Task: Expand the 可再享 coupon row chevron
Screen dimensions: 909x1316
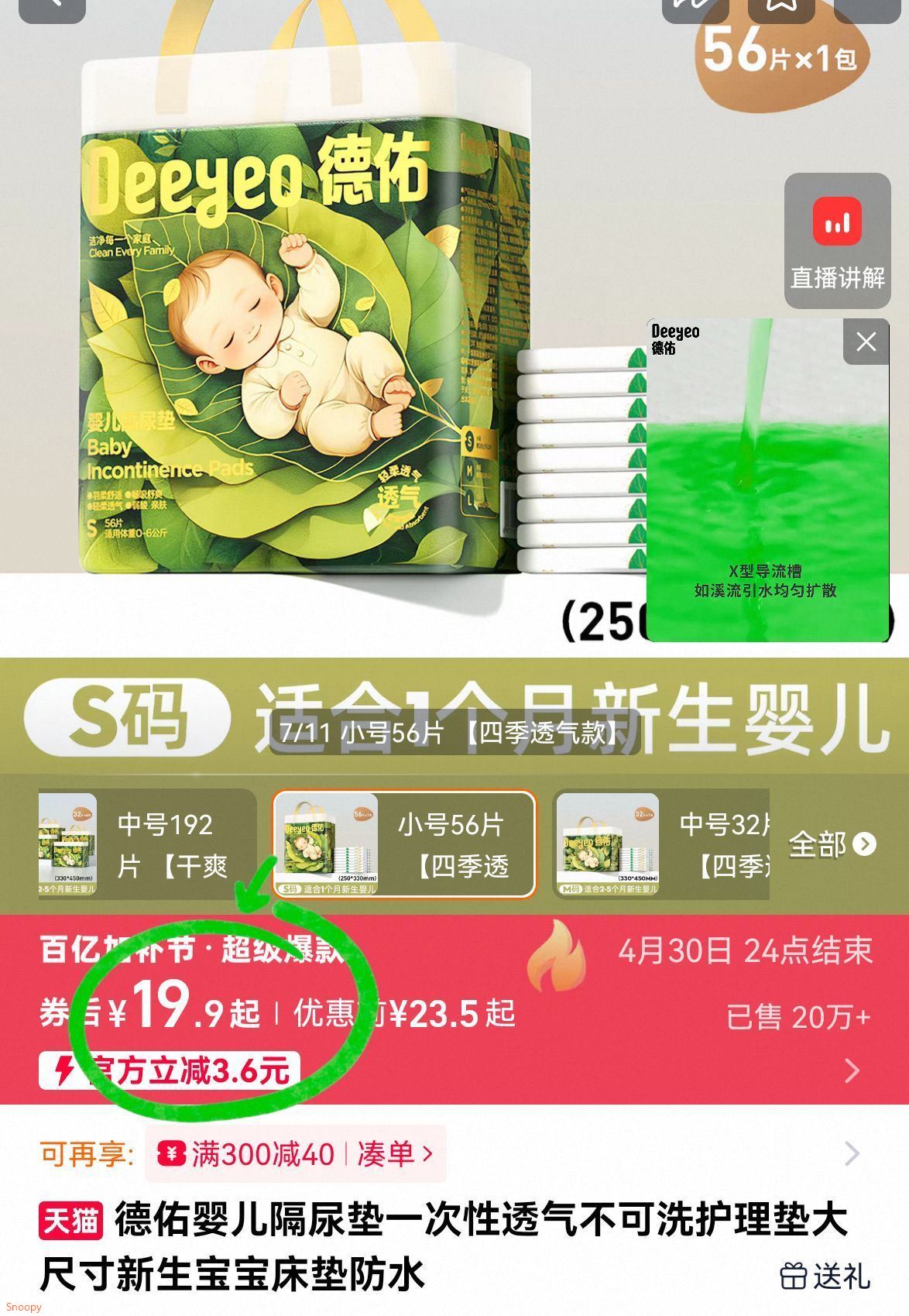Action: pyautogui.click(x=852, y=1153)
